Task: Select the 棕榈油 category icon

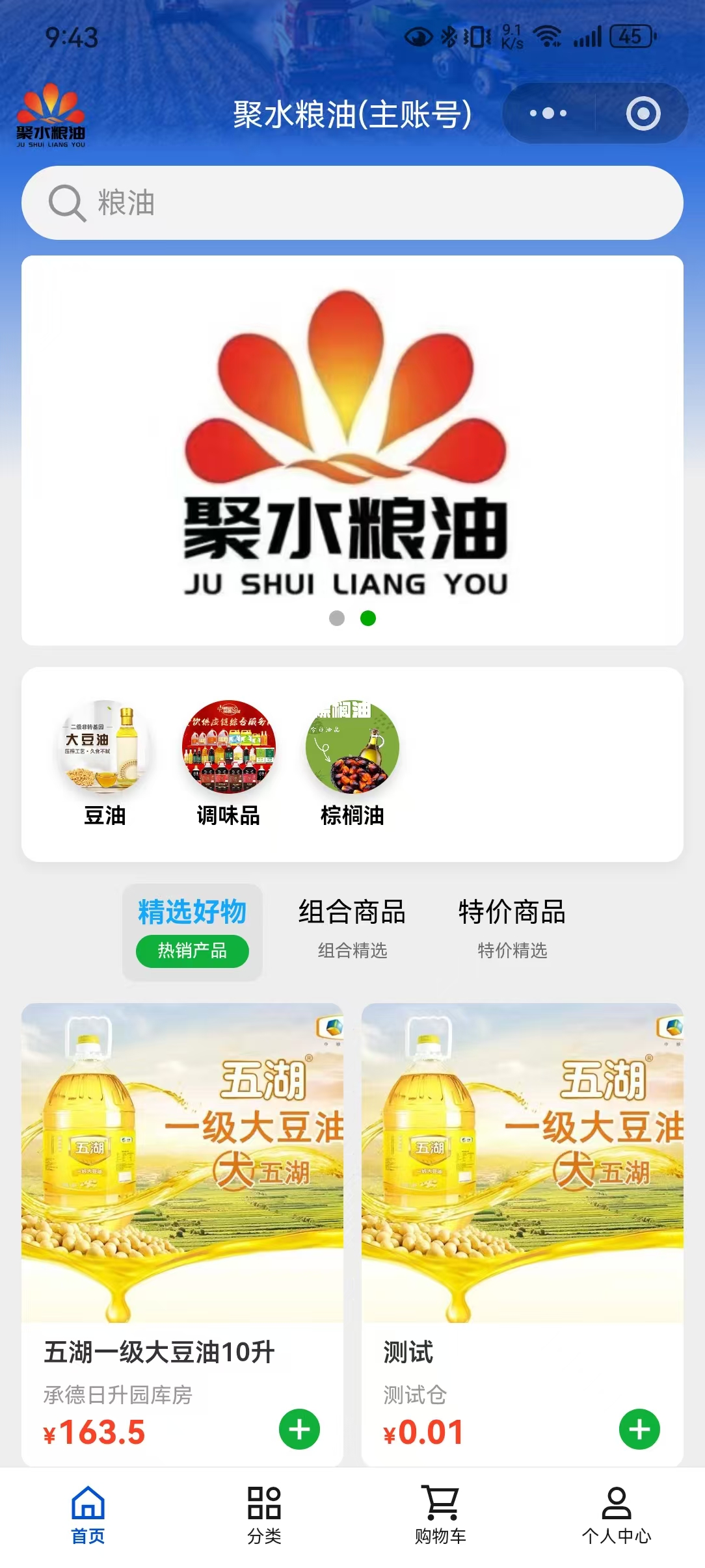Action: [x=352, y=749]
